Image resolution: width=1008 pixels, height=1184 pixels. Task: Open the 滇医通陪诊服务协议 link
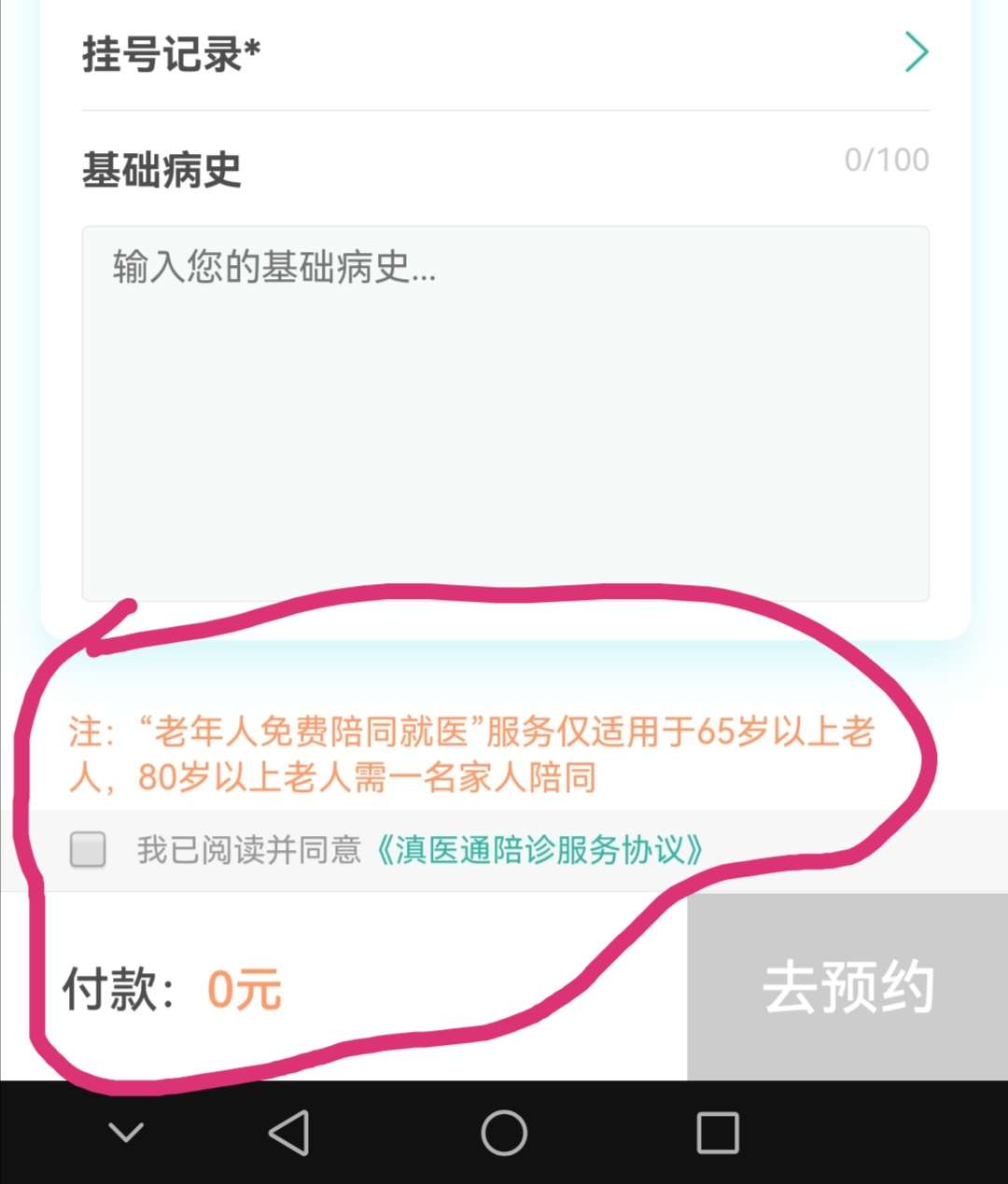tap(539, 850)
